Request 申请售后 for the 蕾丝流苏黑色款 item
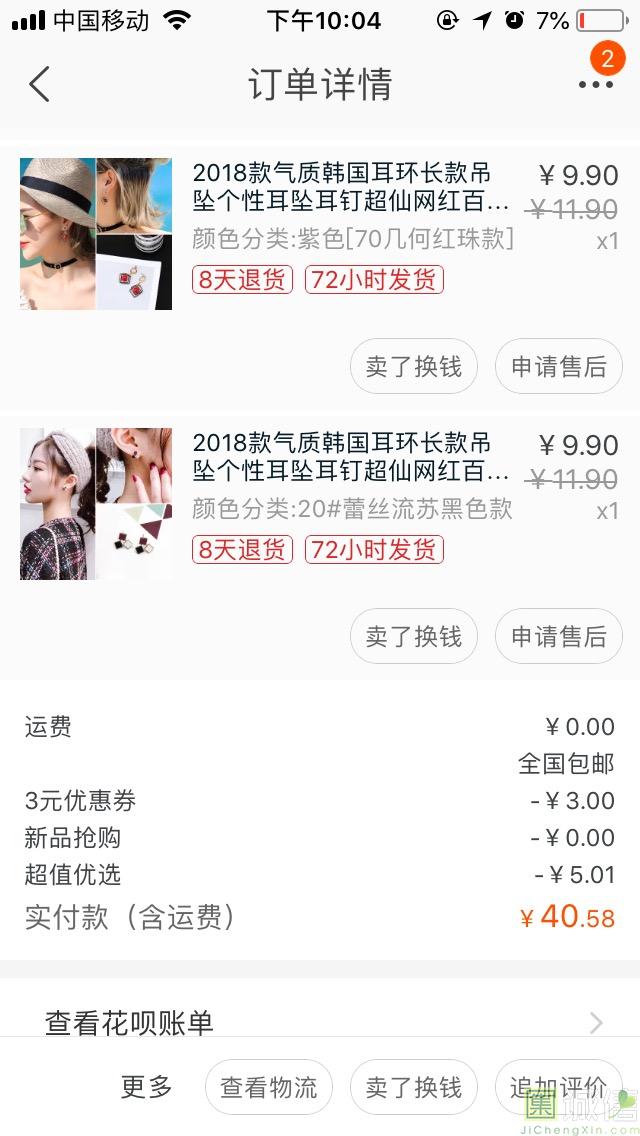640x1136 pixels. (559, 637)
